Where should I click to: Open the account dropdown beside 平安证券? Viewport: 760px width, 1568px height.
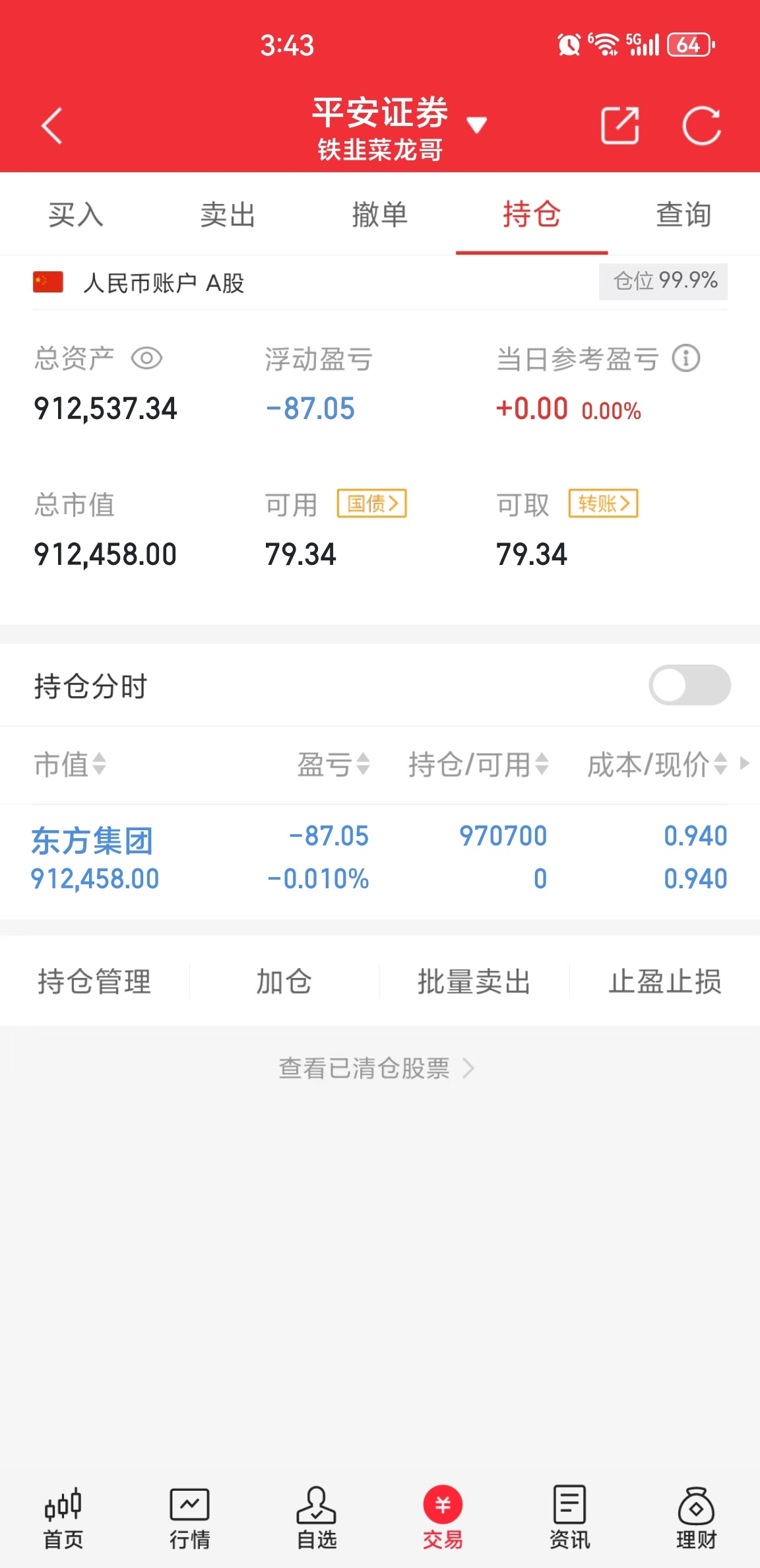pos(477,124)
